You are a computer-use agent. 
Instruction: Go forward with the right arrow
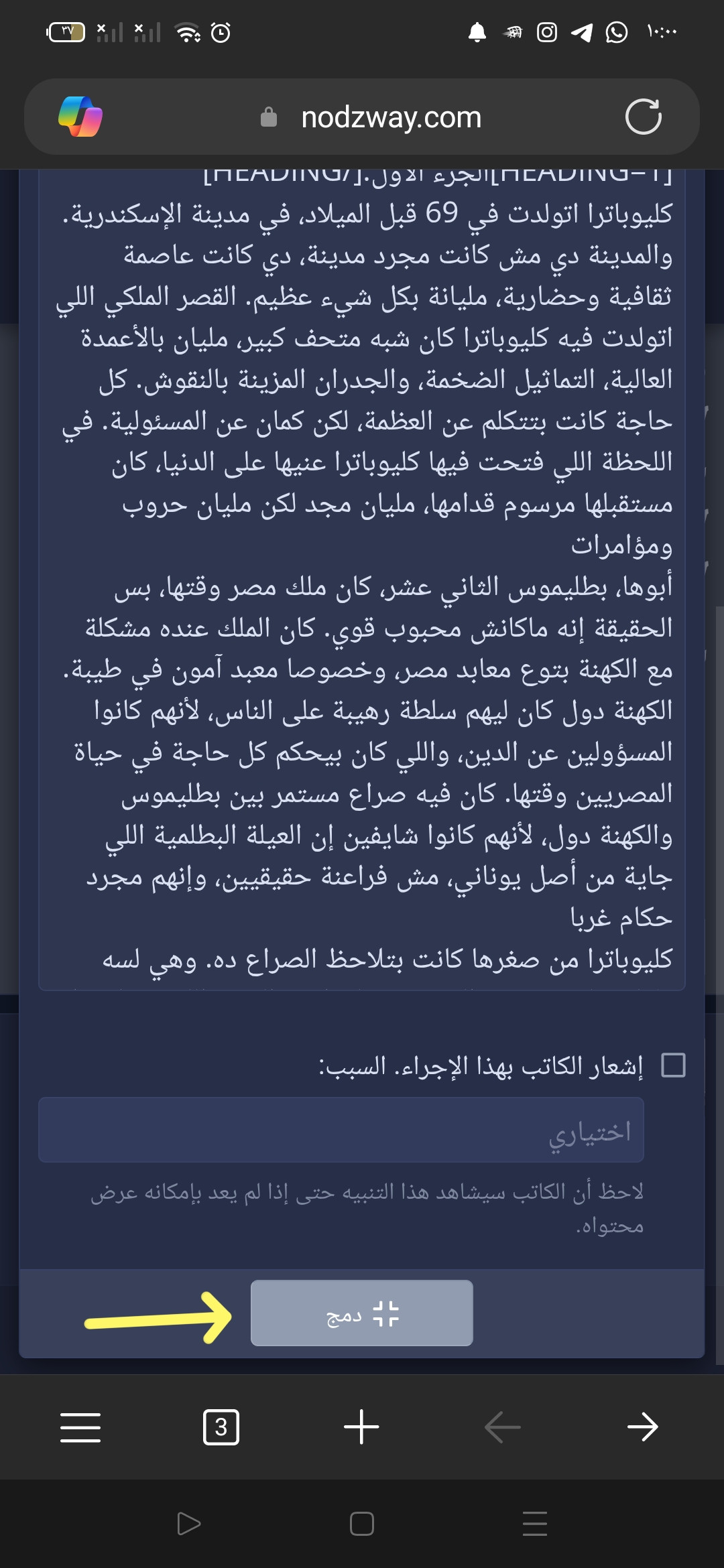click(642, 1427)
